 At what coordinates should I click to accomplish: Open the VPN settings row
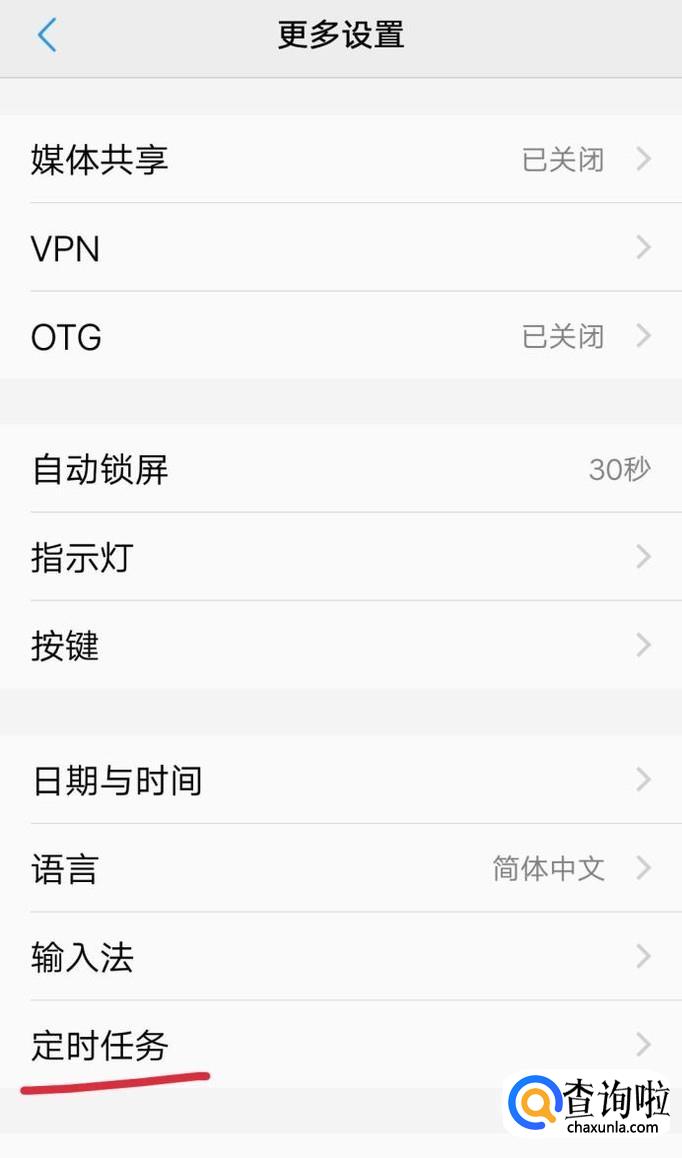tap(340, 248)
